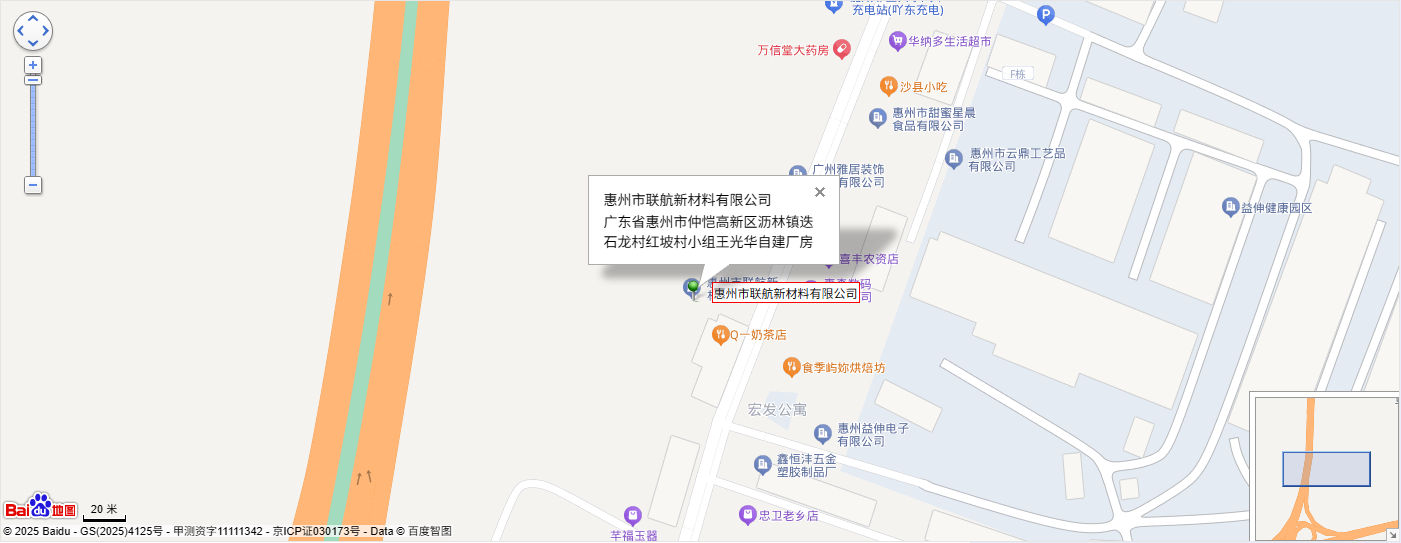Image resolution: width=1401 pixels, height=543 pixels.
Task: Zoom out with the minus button
Action: pyautogui.click(x=33, y=185)
